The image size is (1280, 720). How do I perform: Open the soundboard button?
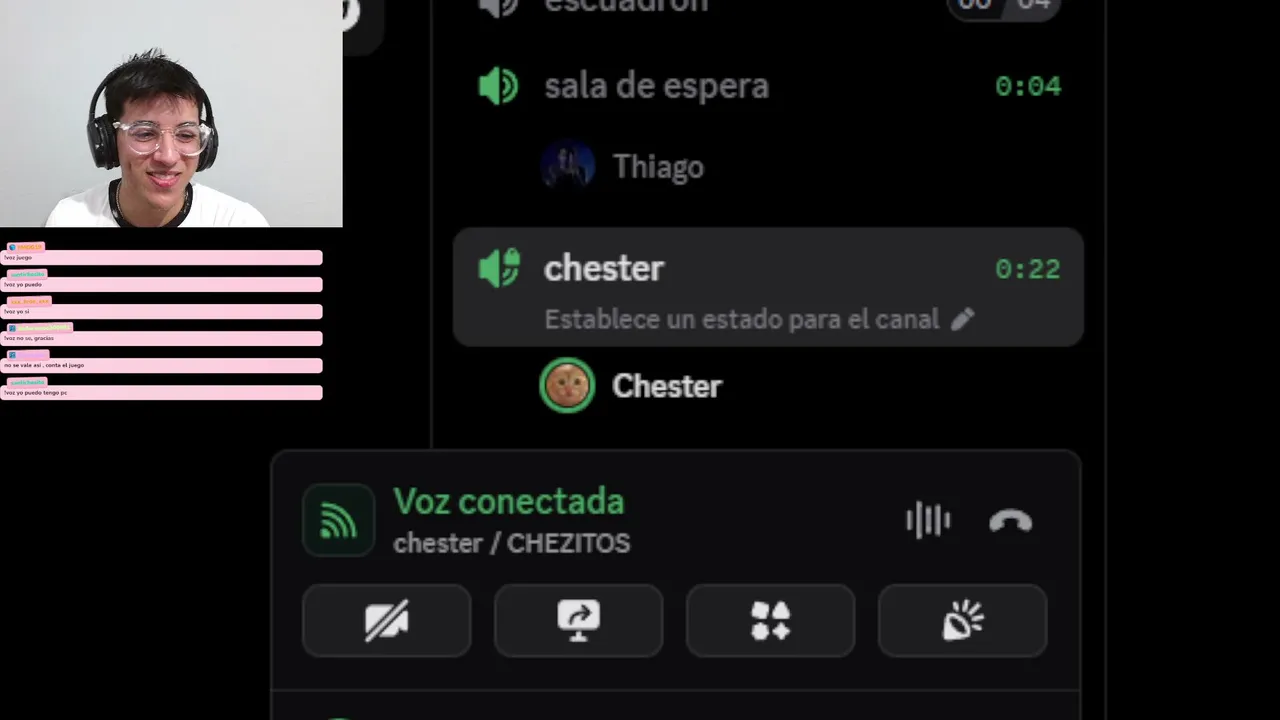point(962,621)
